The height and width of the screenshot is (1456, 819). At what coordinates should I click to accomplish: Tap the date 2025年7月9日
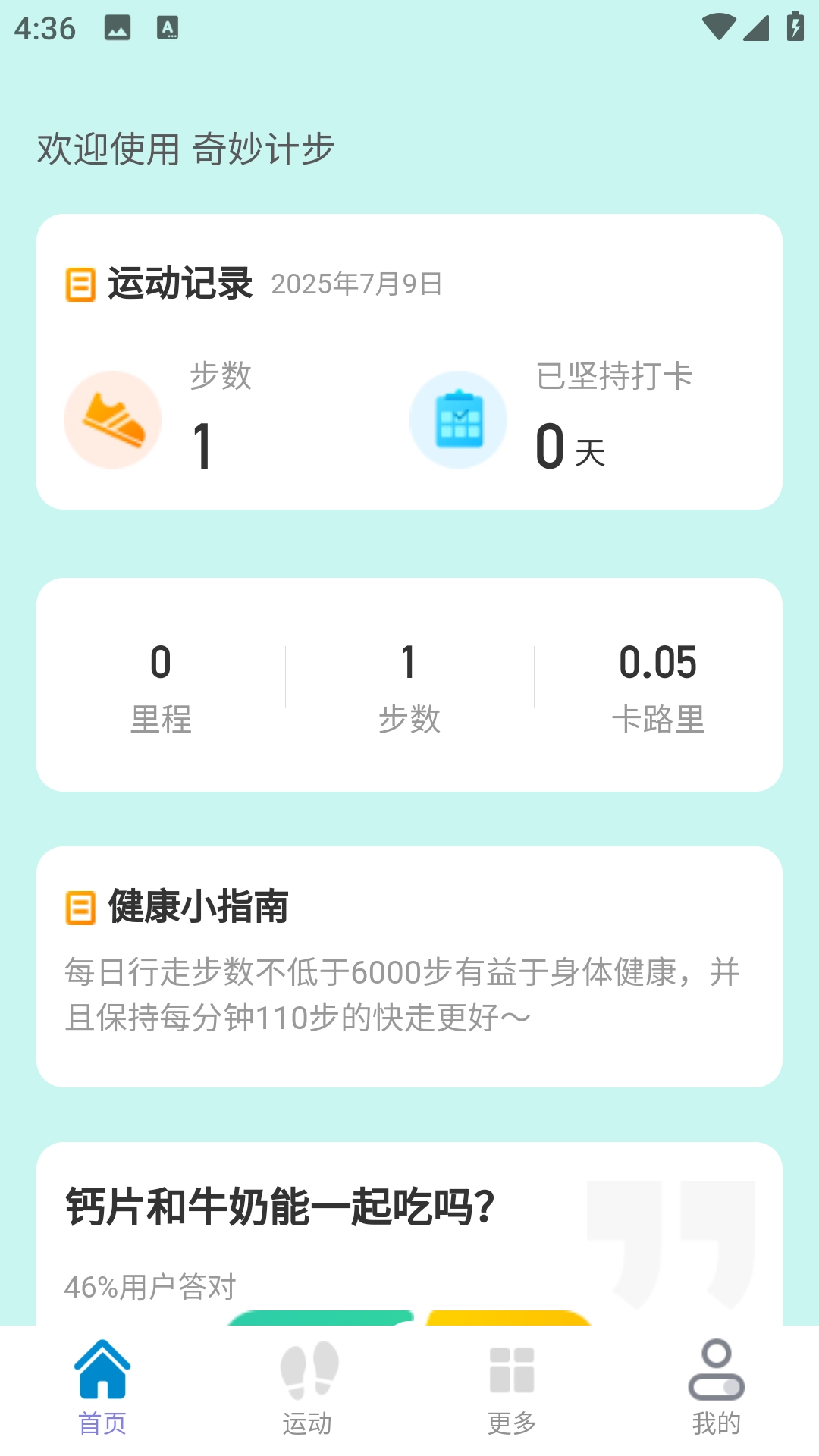click(x=356, y=284)
